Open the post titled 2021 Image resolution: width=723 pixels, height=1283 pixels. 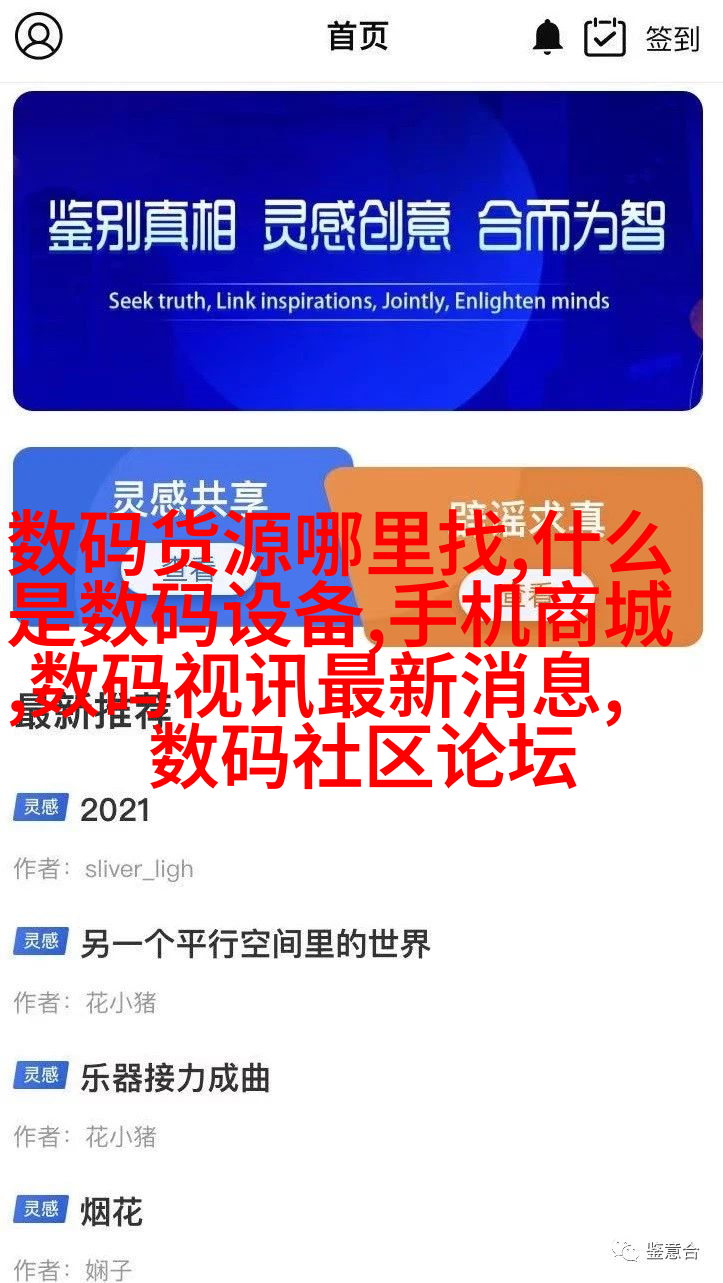115,809
